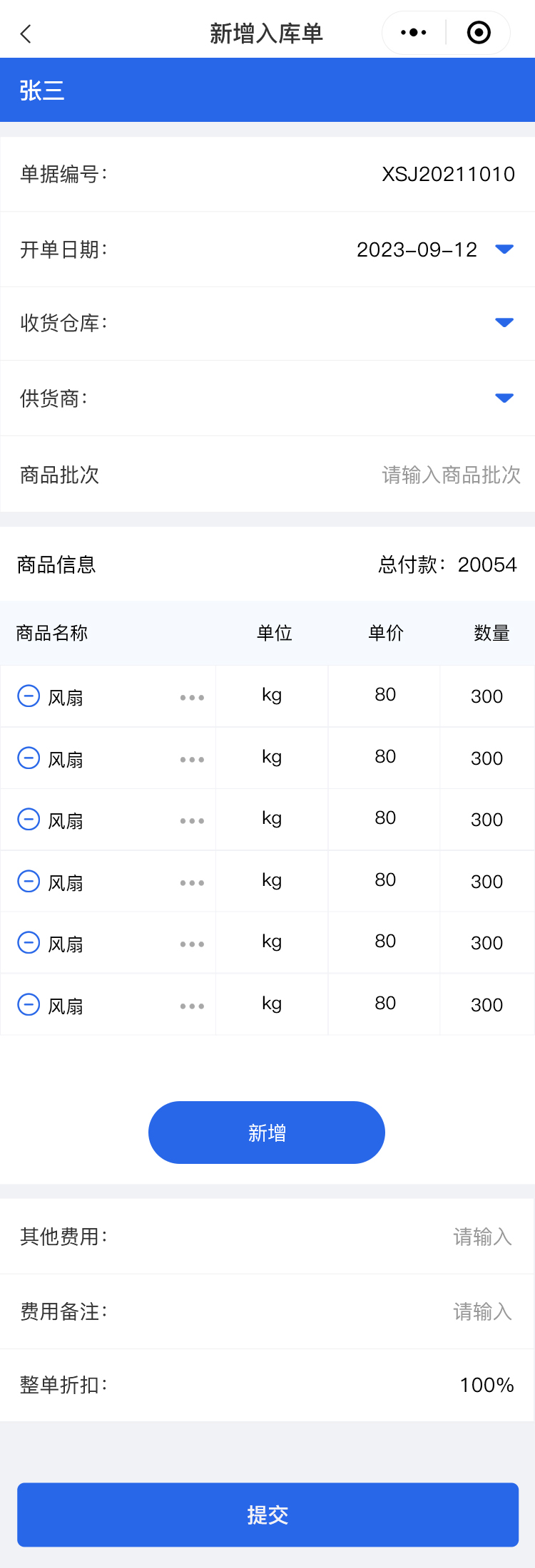The width and height of the screenshot is (535, 1568).
Task: Submit the form with 提交
Action: coord(267,1515)
